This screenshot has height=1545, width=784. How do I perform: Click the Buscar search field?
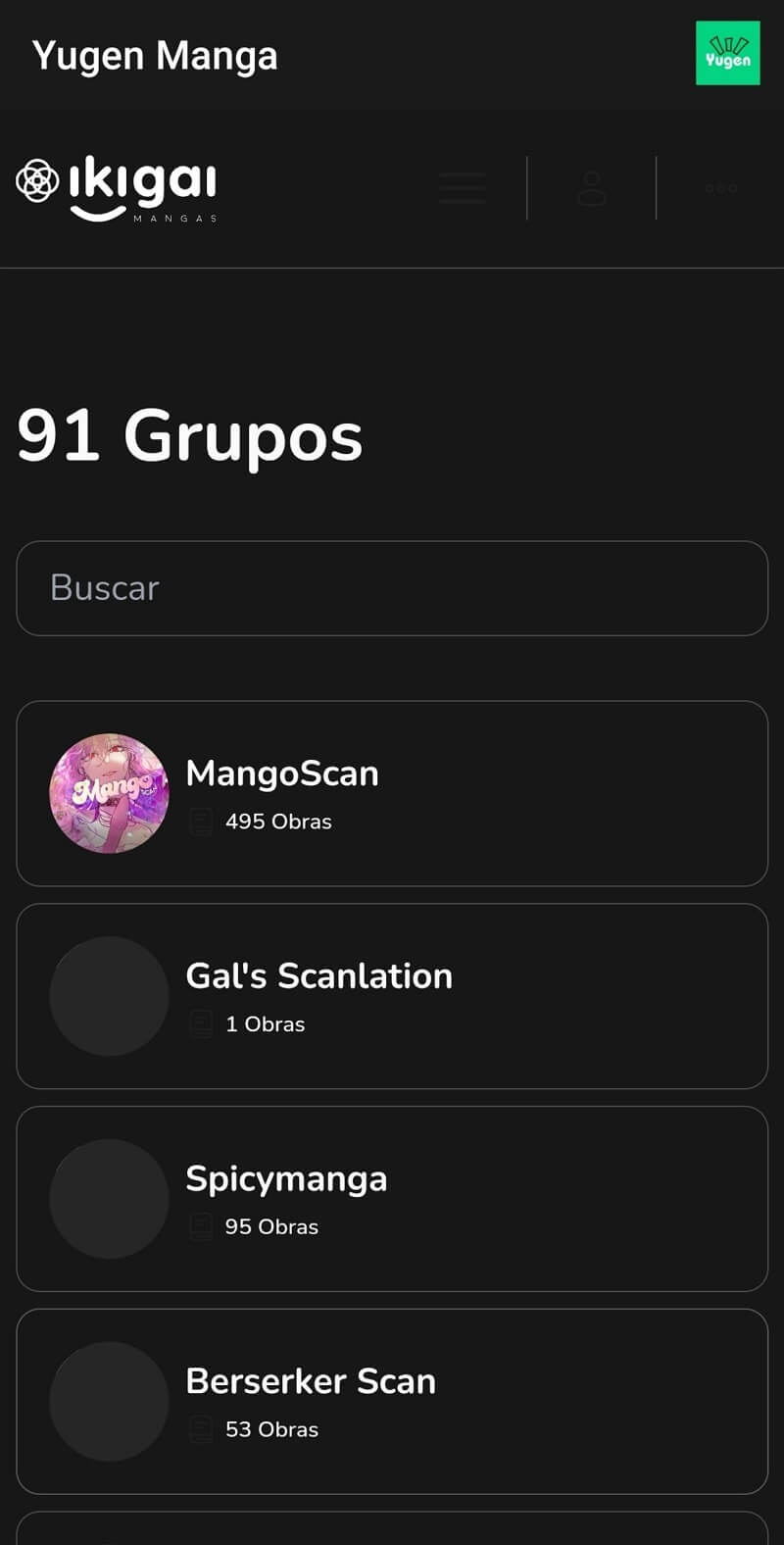(392, 587)
